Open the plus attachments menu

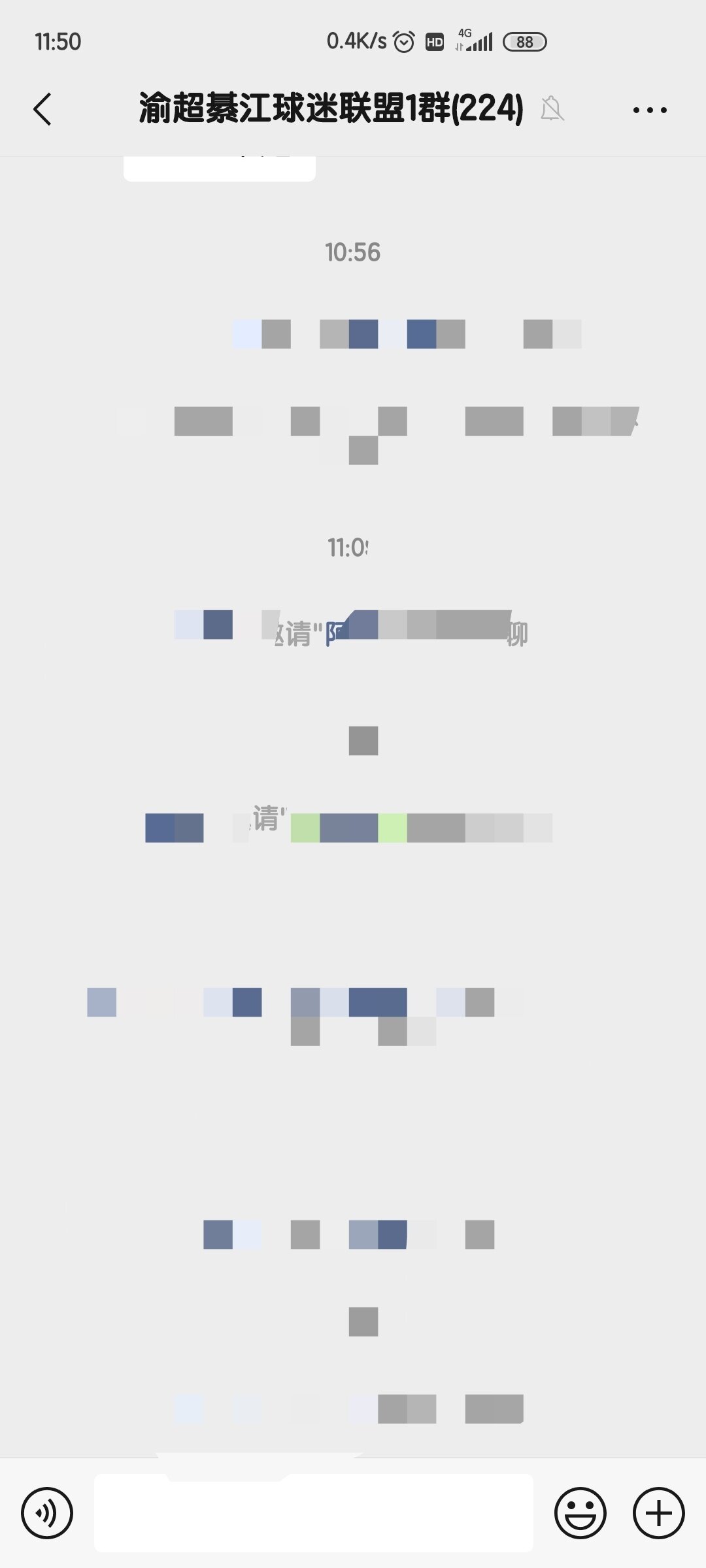[x=658, y=1512]
